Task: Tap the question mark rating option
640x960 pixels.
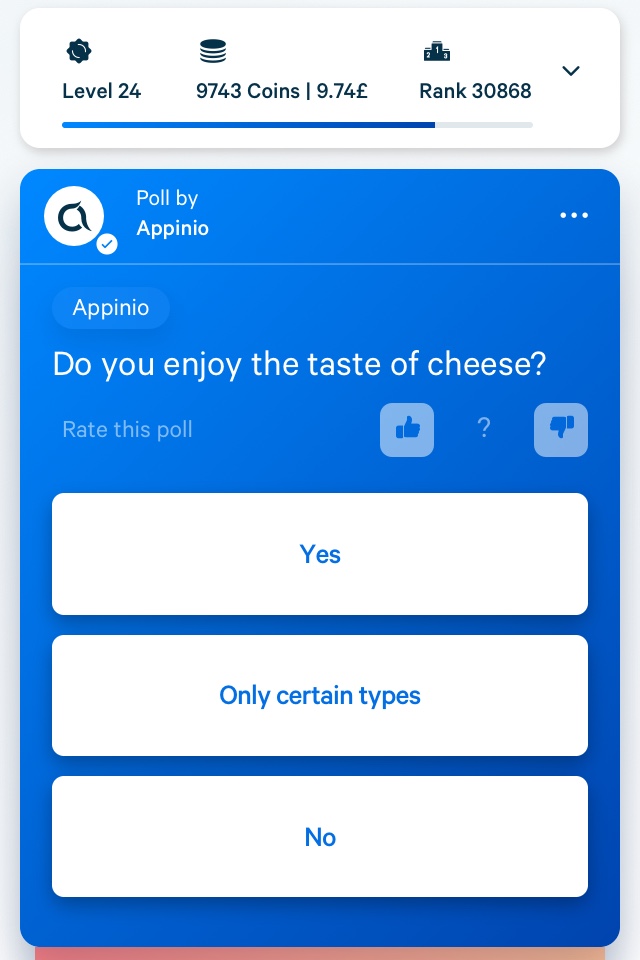Action: pyautogui.click(x=484, y=430)
